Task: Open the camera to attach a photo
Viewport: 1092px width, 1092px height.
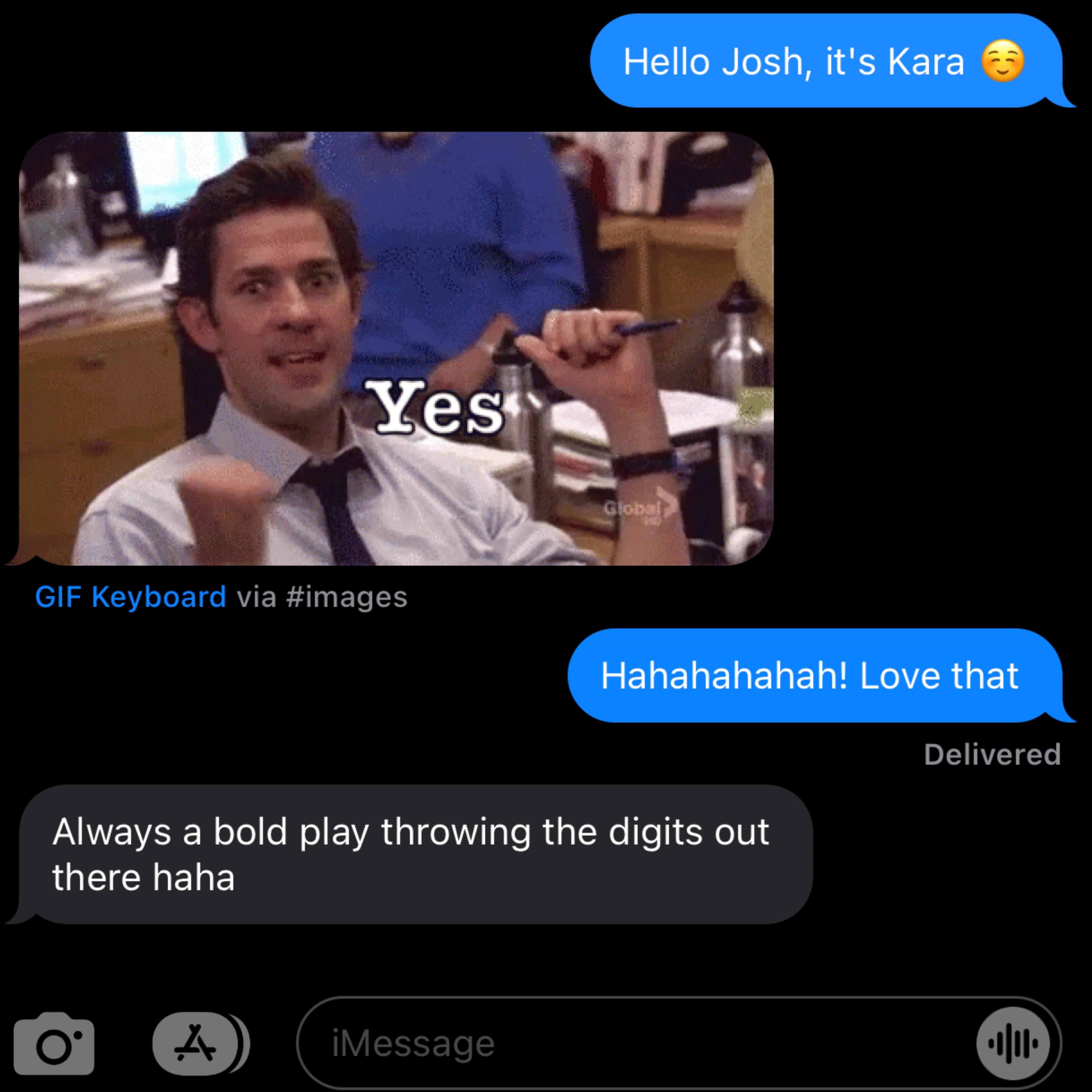Action: click(54, 1043)
